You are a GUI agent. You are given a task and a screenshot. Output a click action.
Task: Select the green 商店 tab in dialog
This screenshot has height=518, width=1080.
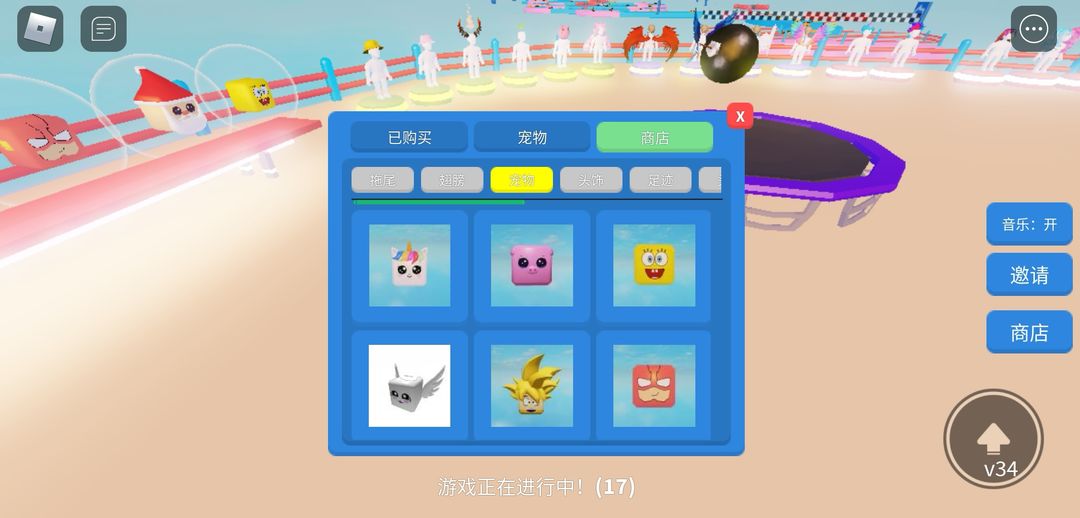(x=654, y=138)
